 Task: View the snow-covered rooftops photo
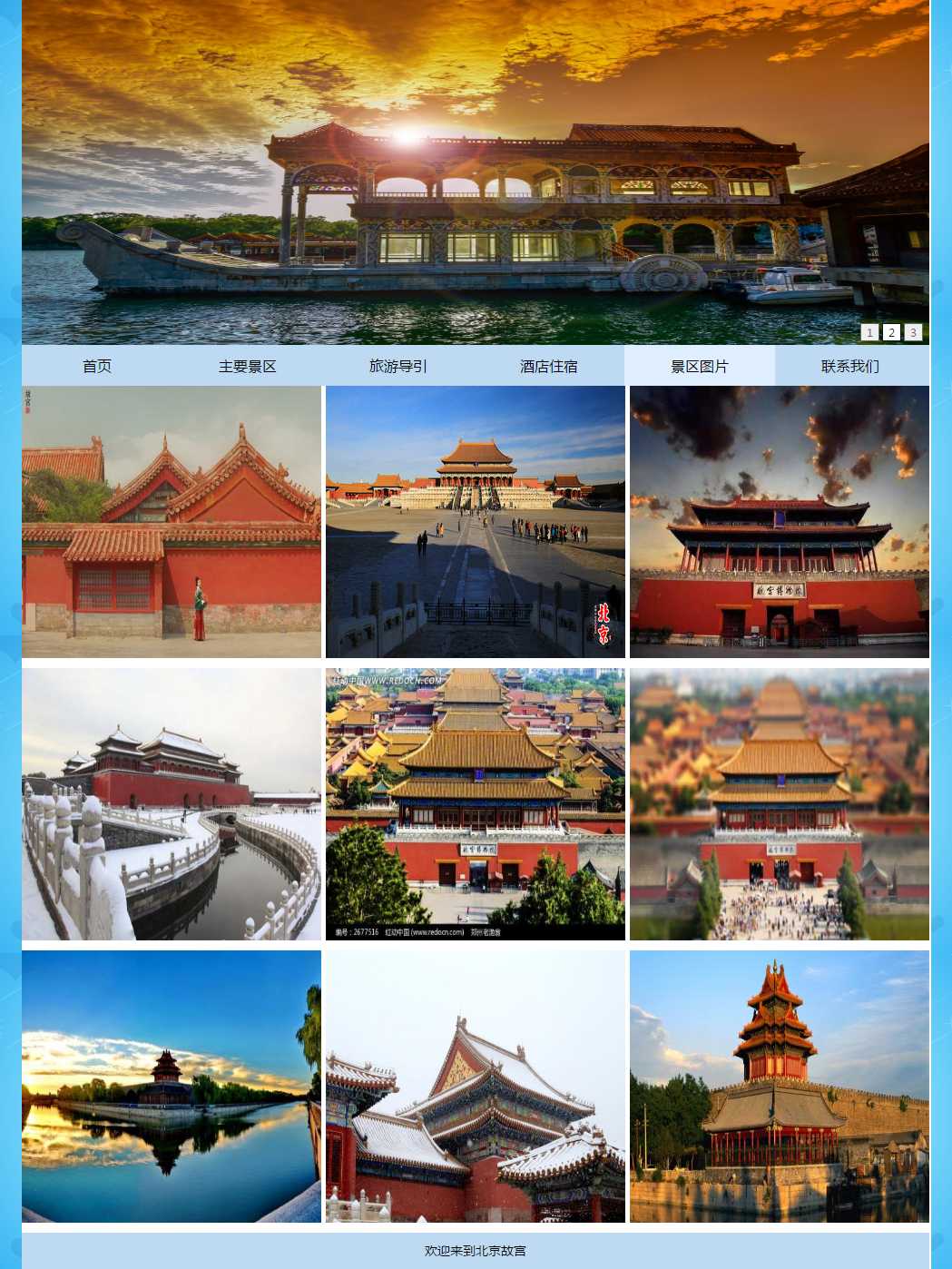476,1087
